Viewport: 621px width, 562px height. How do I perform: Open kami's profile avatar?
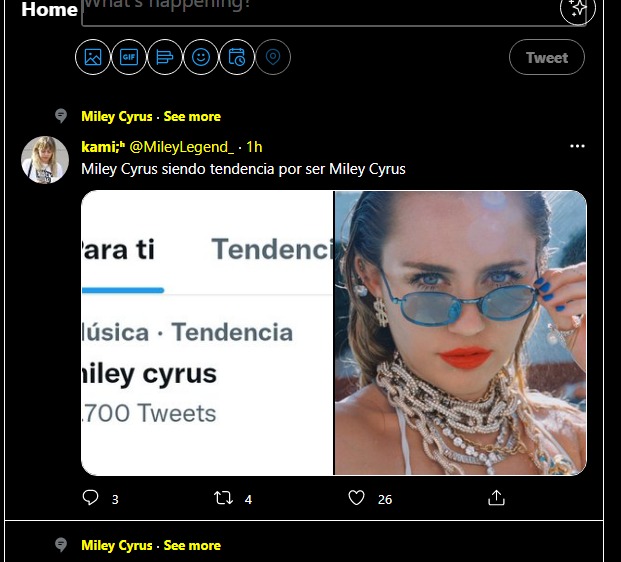(45, 159)
